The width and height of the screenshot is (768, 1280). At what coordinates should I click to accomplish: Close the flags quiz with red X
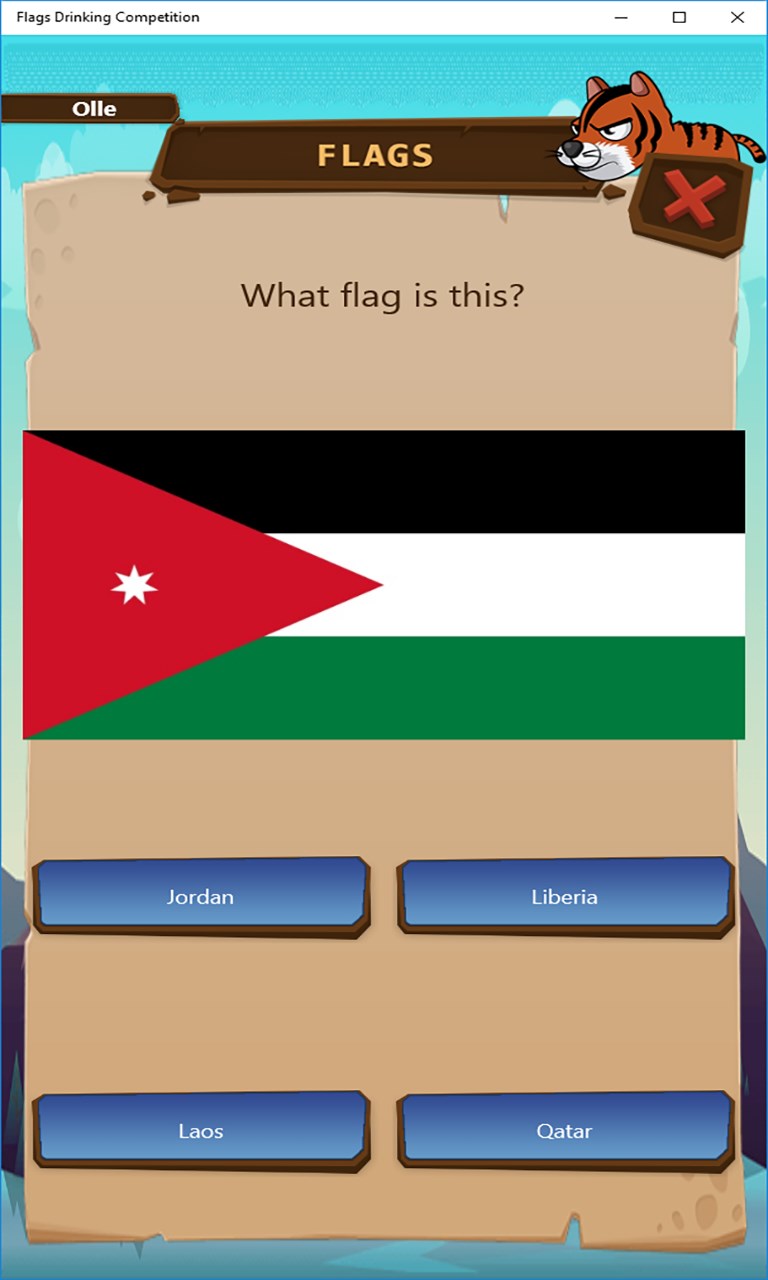[x=692, y=201]
